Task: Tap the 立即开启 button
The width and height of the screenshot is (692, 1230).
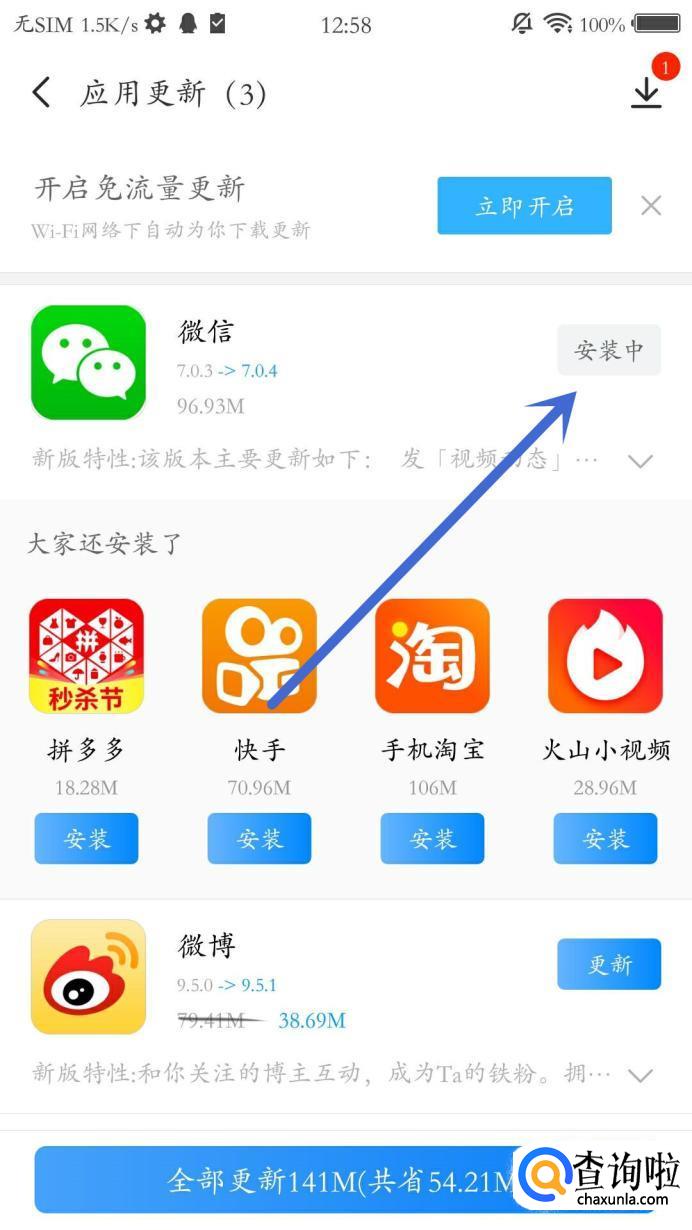Action: click(x=524, y=206)
